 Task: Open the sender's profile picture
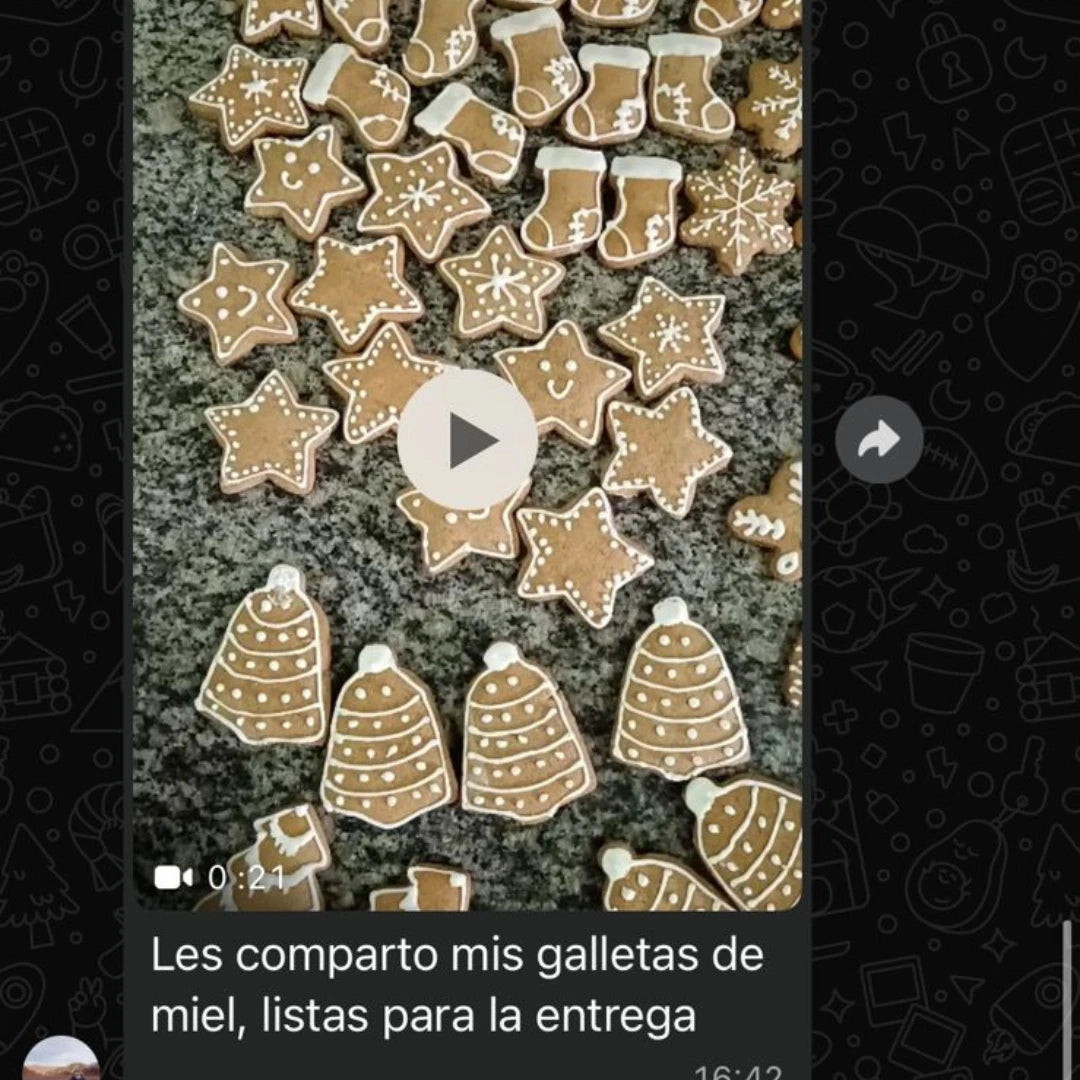[61, 1062]
